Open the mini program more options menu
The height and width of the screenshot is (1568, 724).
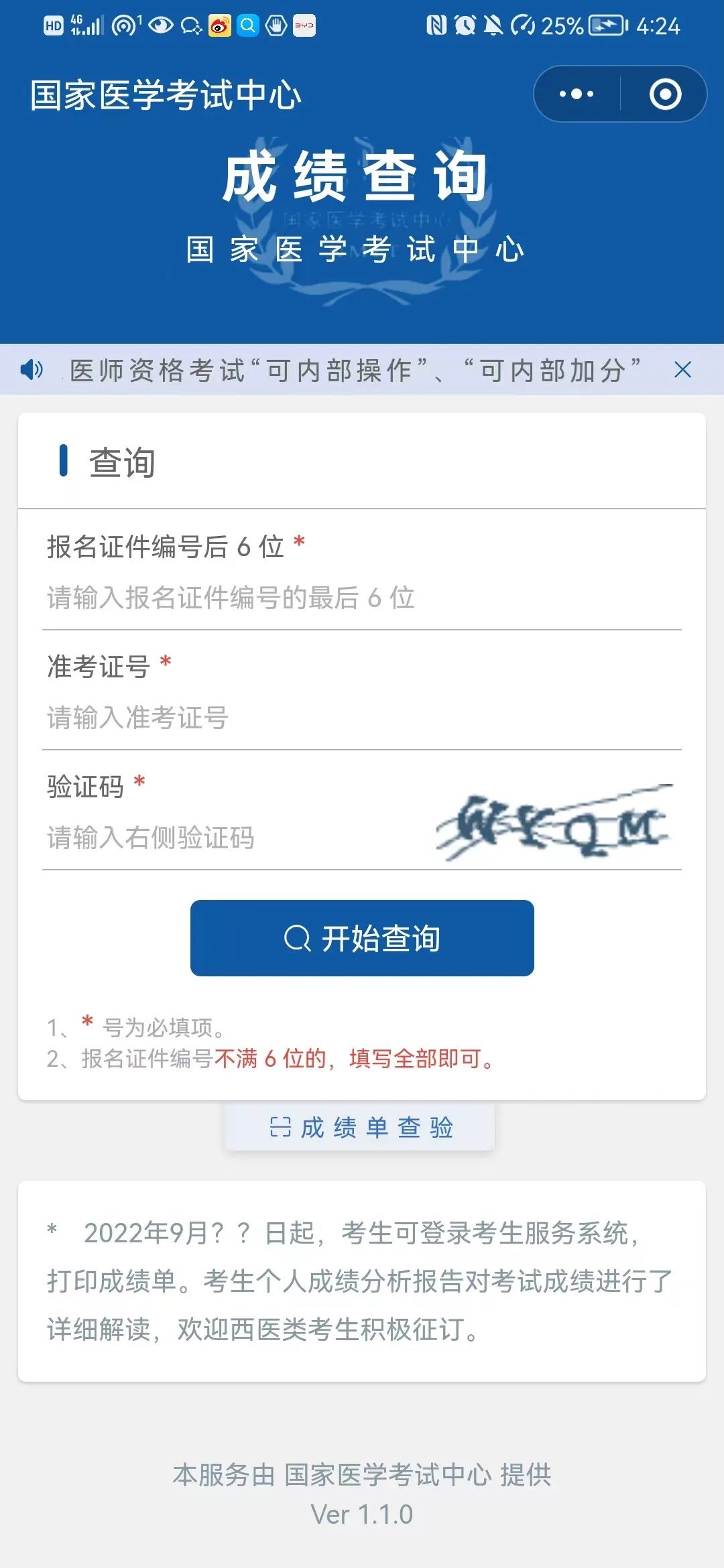pyautogui.click(x=577, y=94)
